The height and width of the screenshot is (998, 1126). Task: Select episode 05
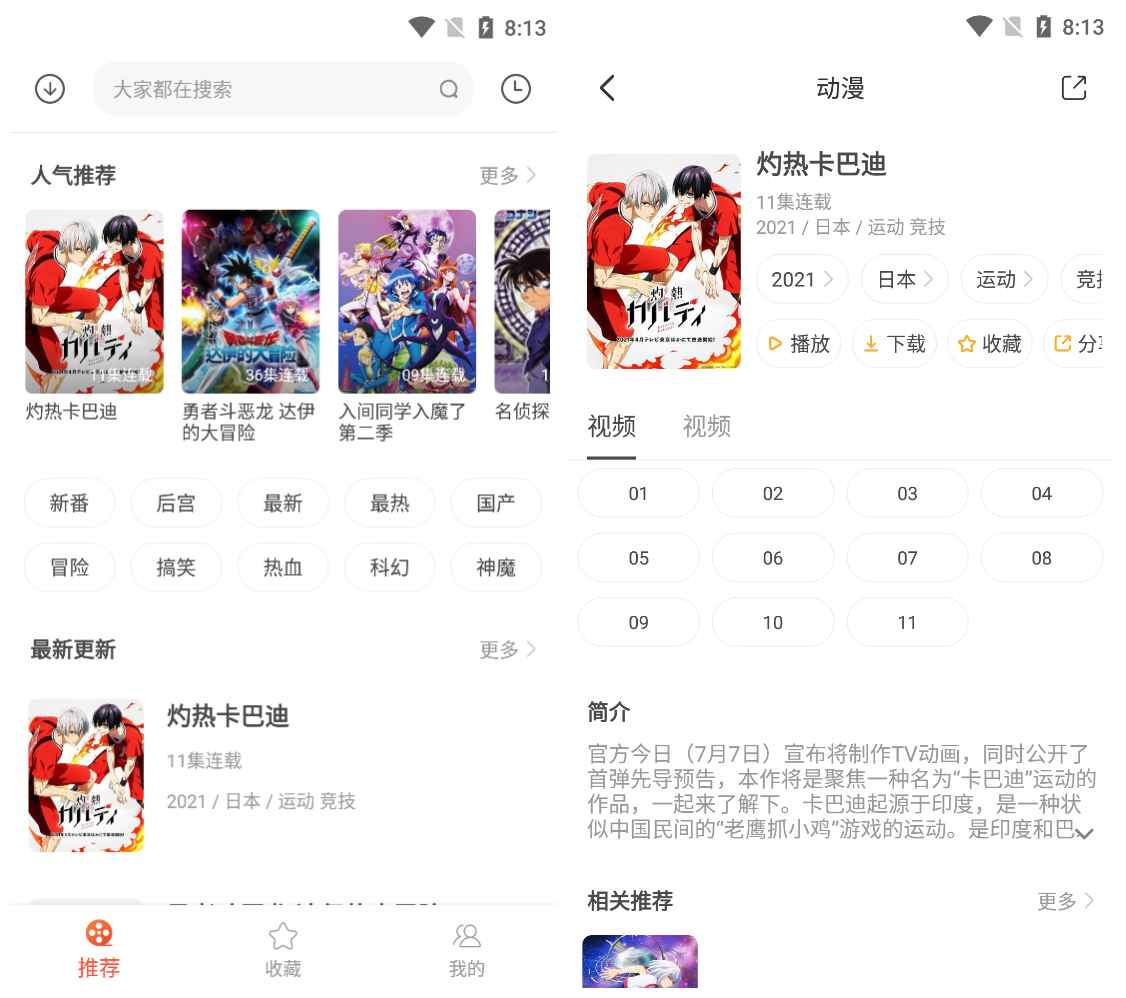pos(638,558)
